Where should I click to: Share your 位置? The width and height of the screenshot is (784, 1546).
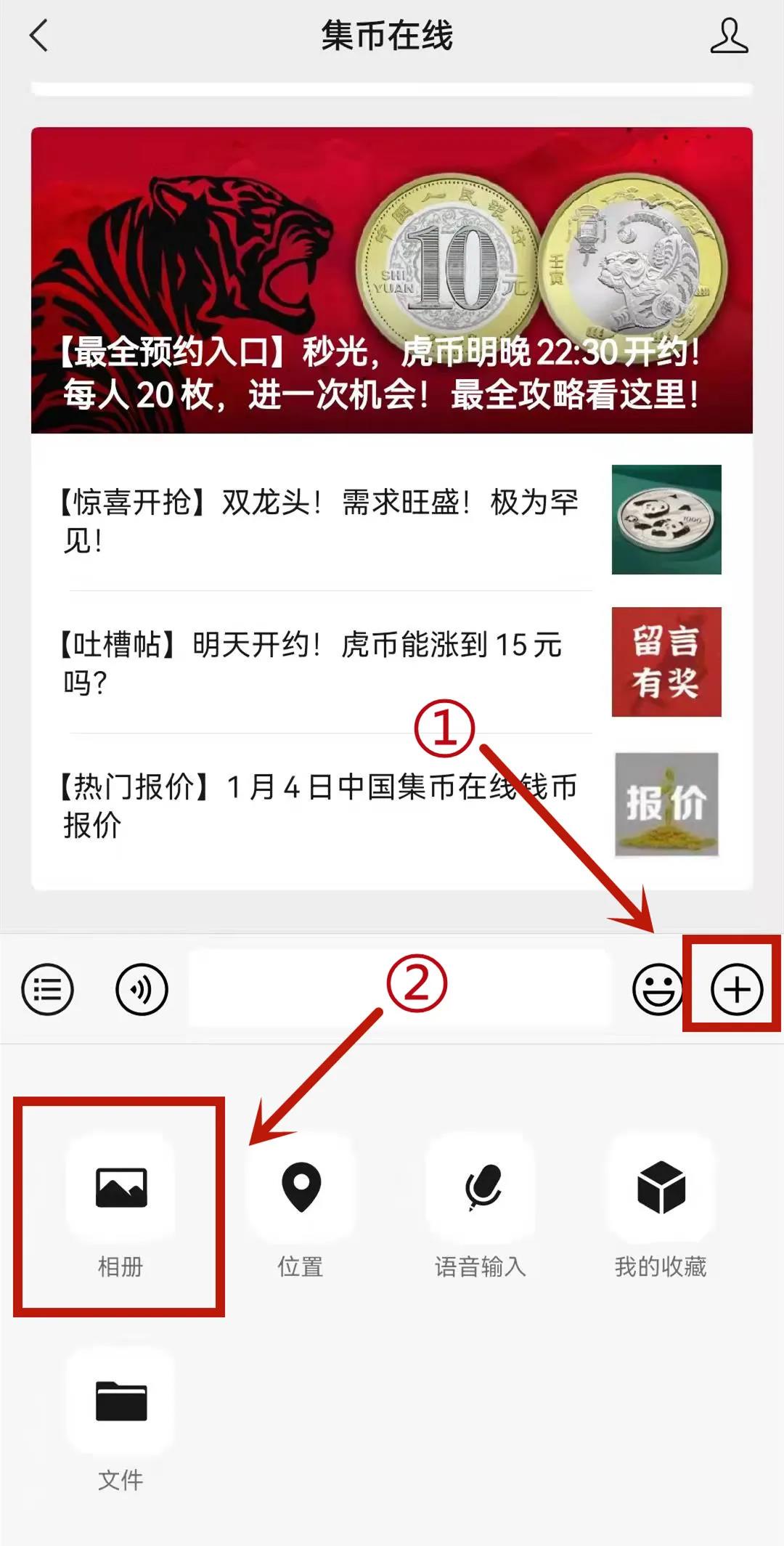click(301, 1207)
